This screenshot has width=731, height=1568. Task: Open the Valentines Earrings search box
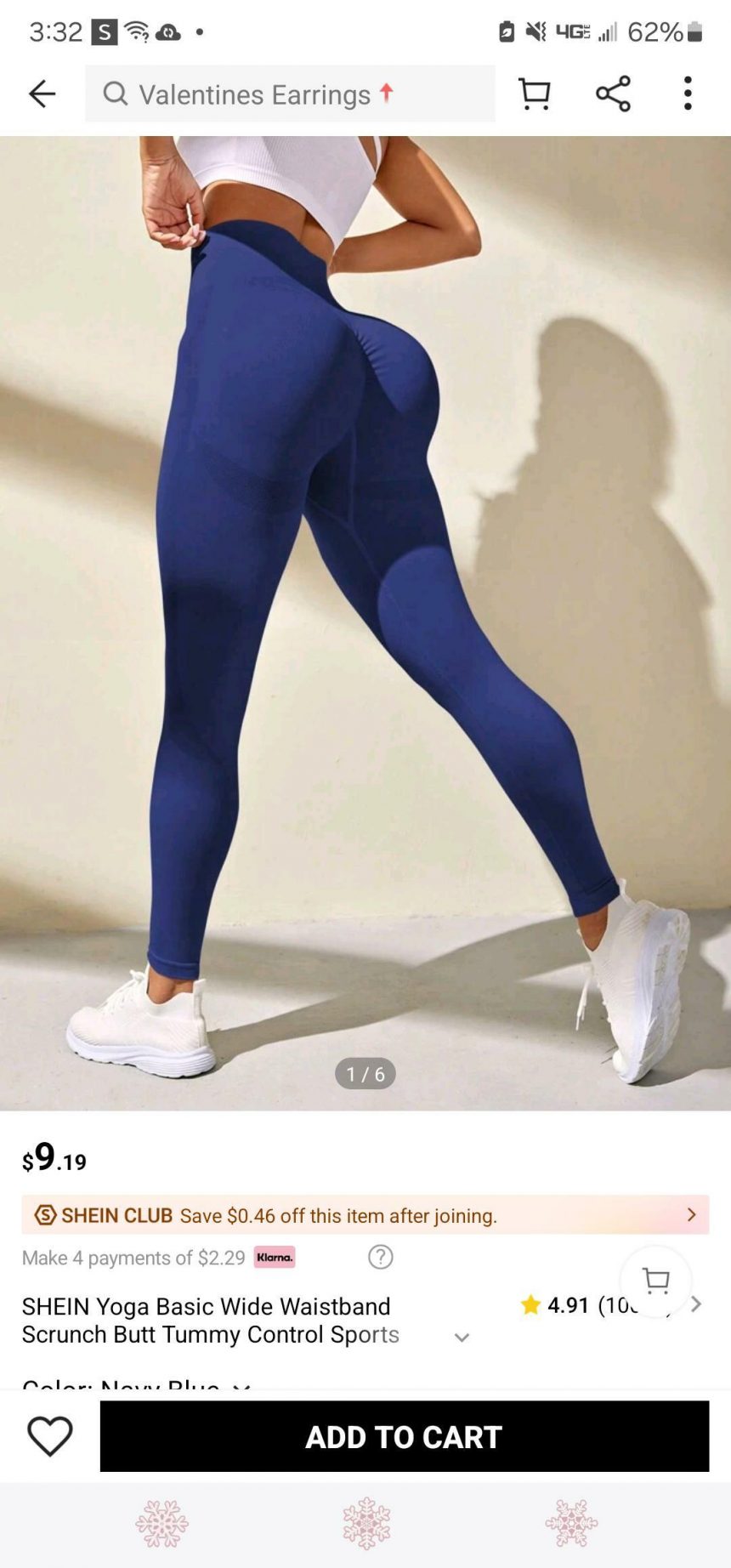click(x=289, y=94)
